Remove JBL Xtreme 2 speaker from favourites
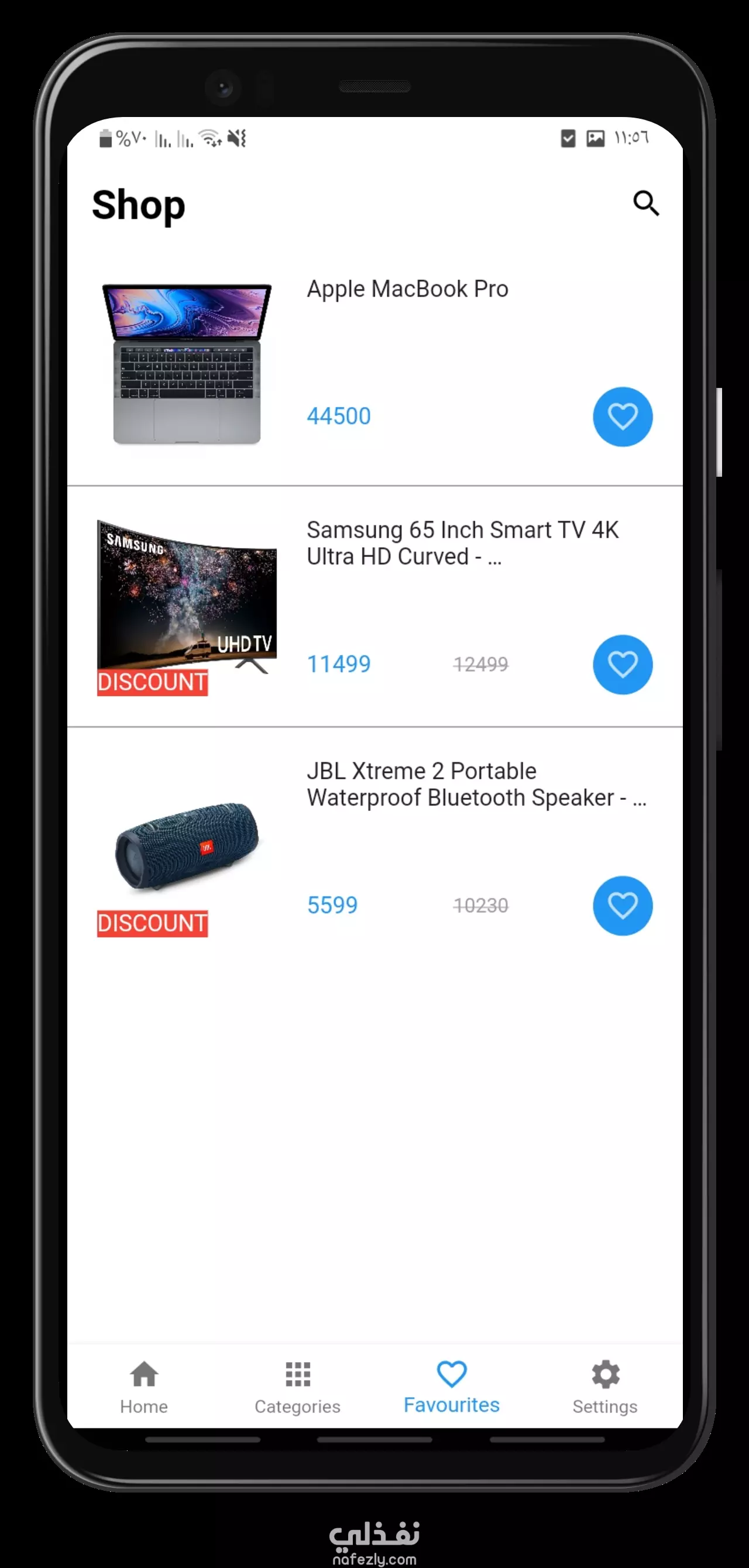The image size is (749, 1568). (623, 906)
